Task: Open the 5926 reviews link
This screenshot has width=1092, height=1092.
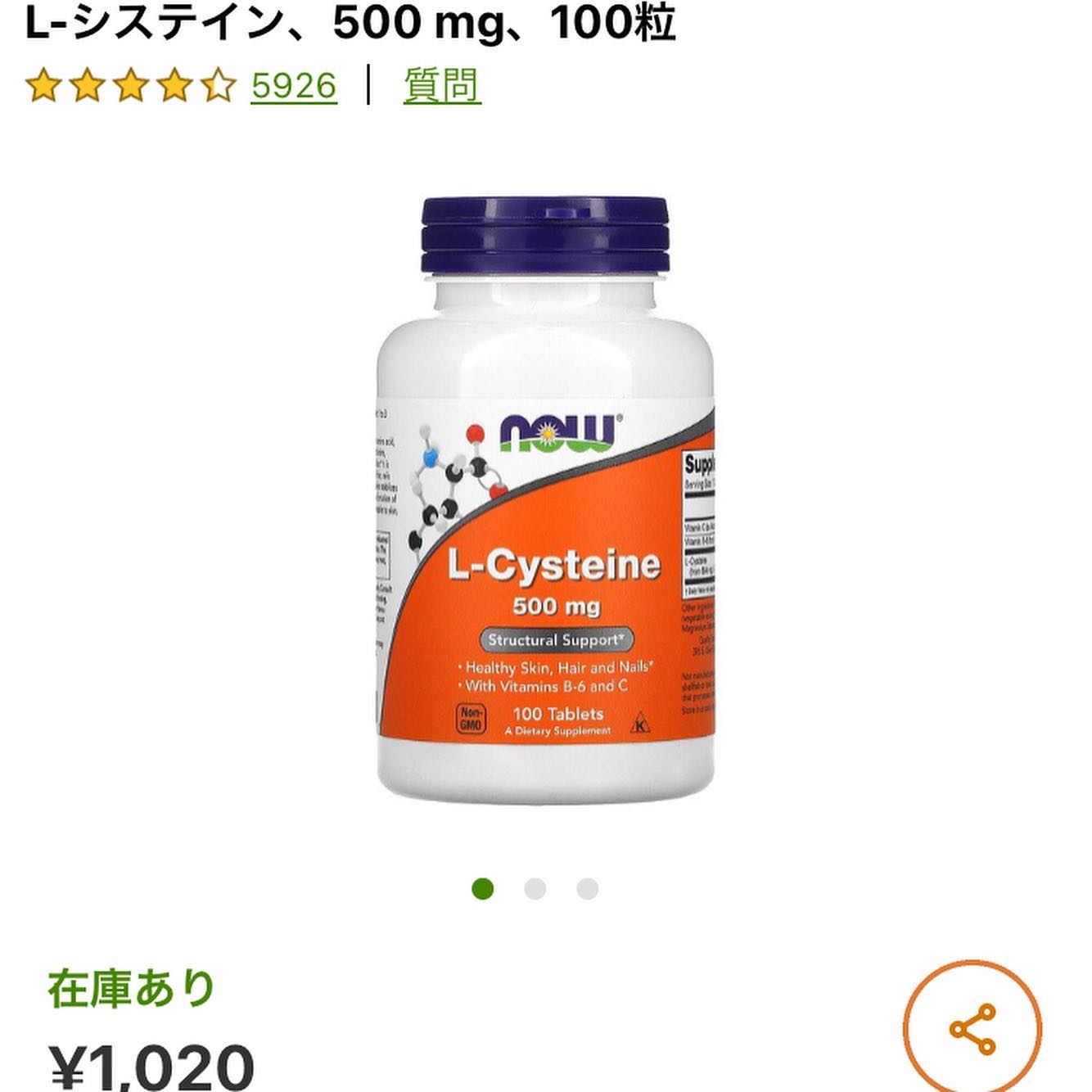Action: point(293,86)
